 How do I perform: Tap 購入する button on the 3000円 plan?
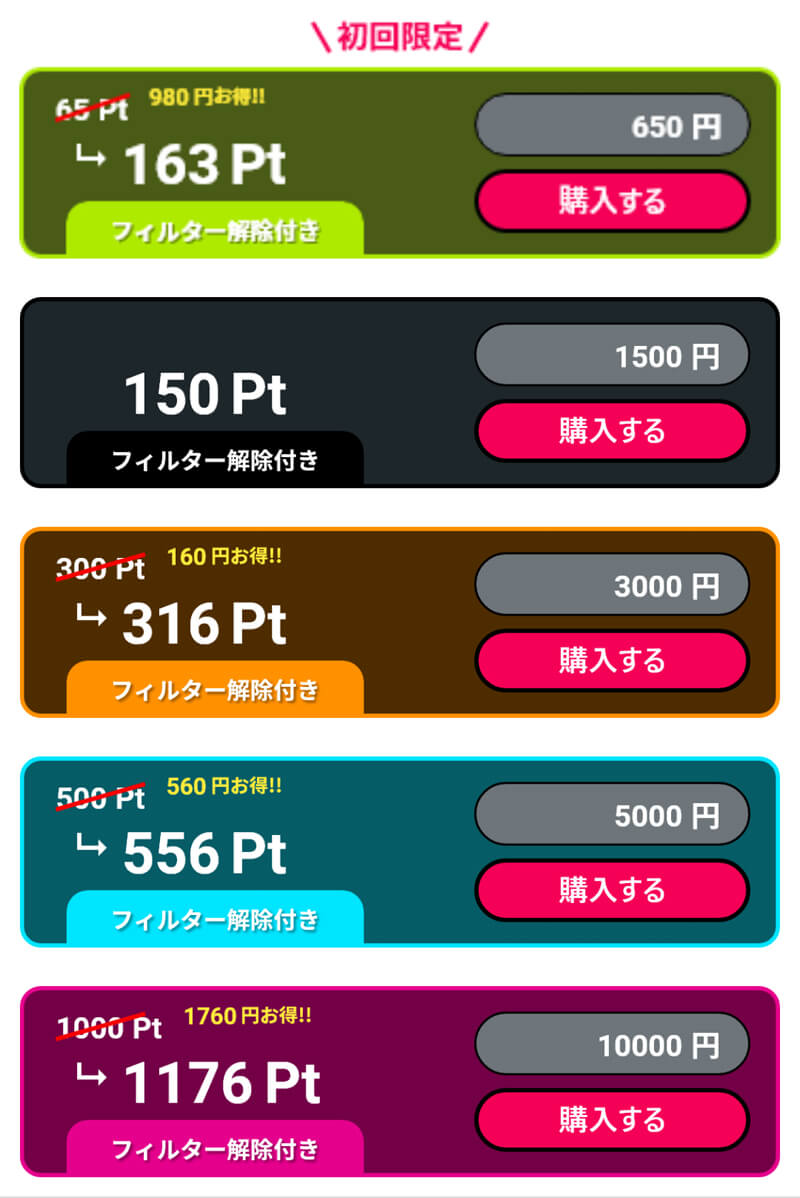pos(612,661)
